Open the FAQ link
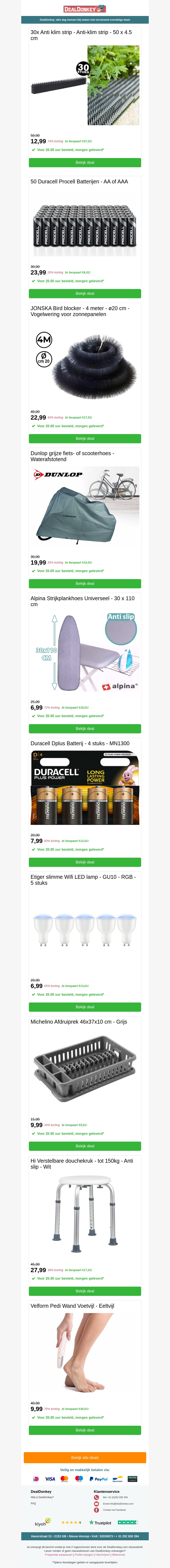Image resolution: width=170 pixels, height=1568 pixels. (x=33, y=1503)
